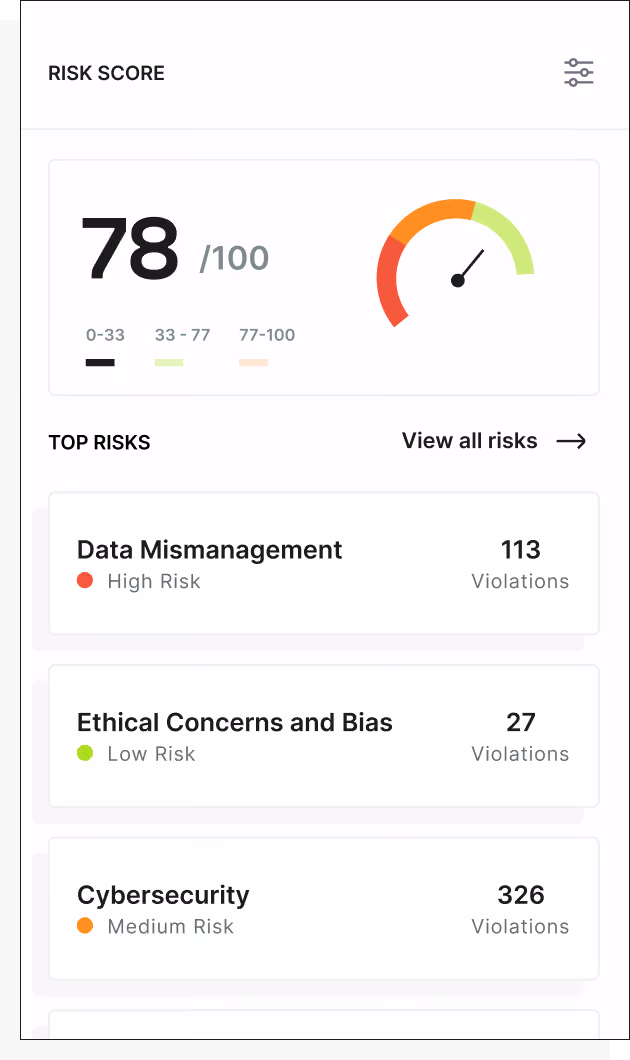
Task: Open the risk score filter settings icon
Action: 579,72
